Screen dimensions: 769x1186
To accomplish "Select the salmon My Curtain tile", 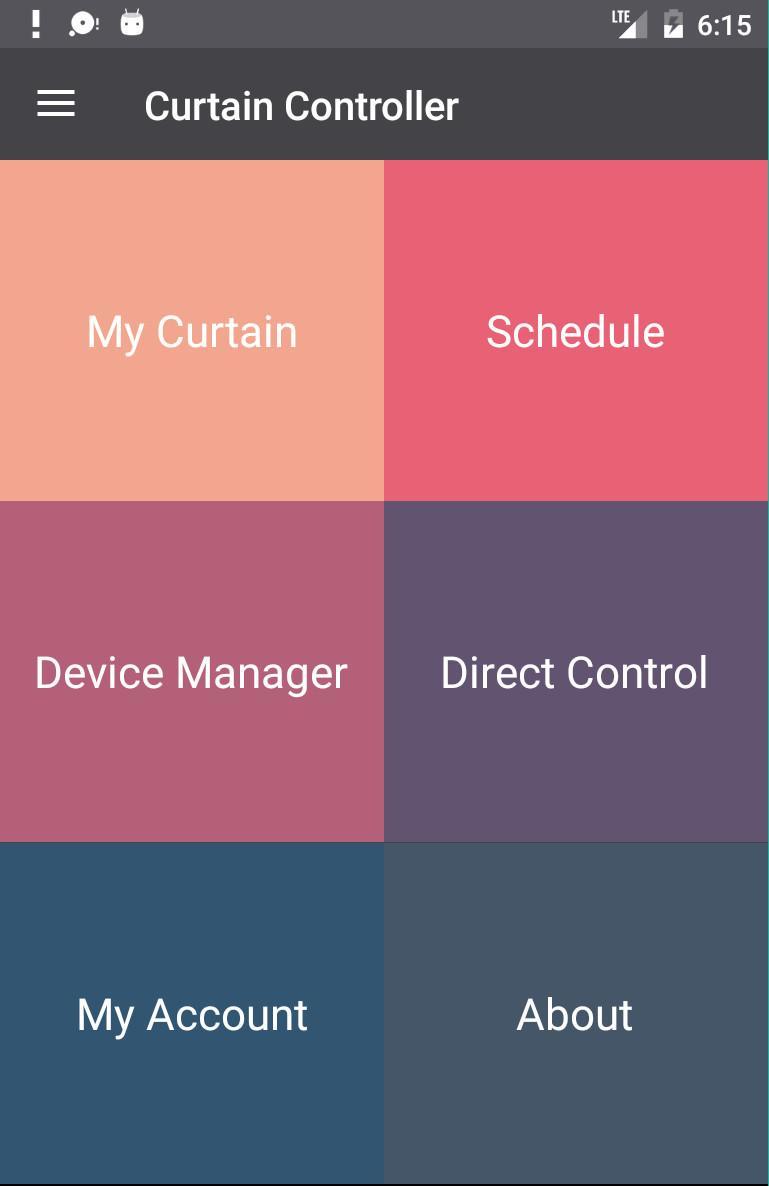I will pyautogui.click(x=191, y=331).
